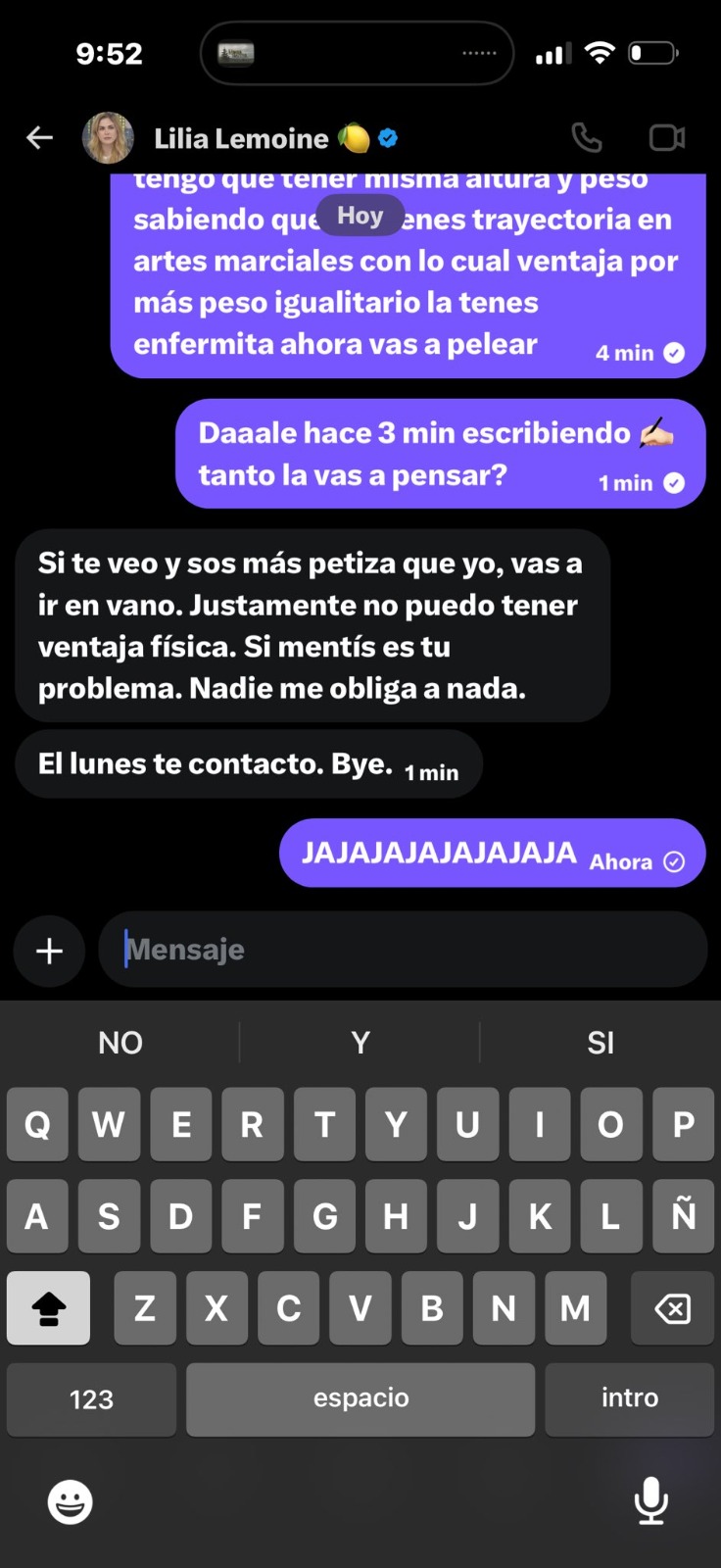
Task: Toggle the shift key
Action: [49, 1308]
